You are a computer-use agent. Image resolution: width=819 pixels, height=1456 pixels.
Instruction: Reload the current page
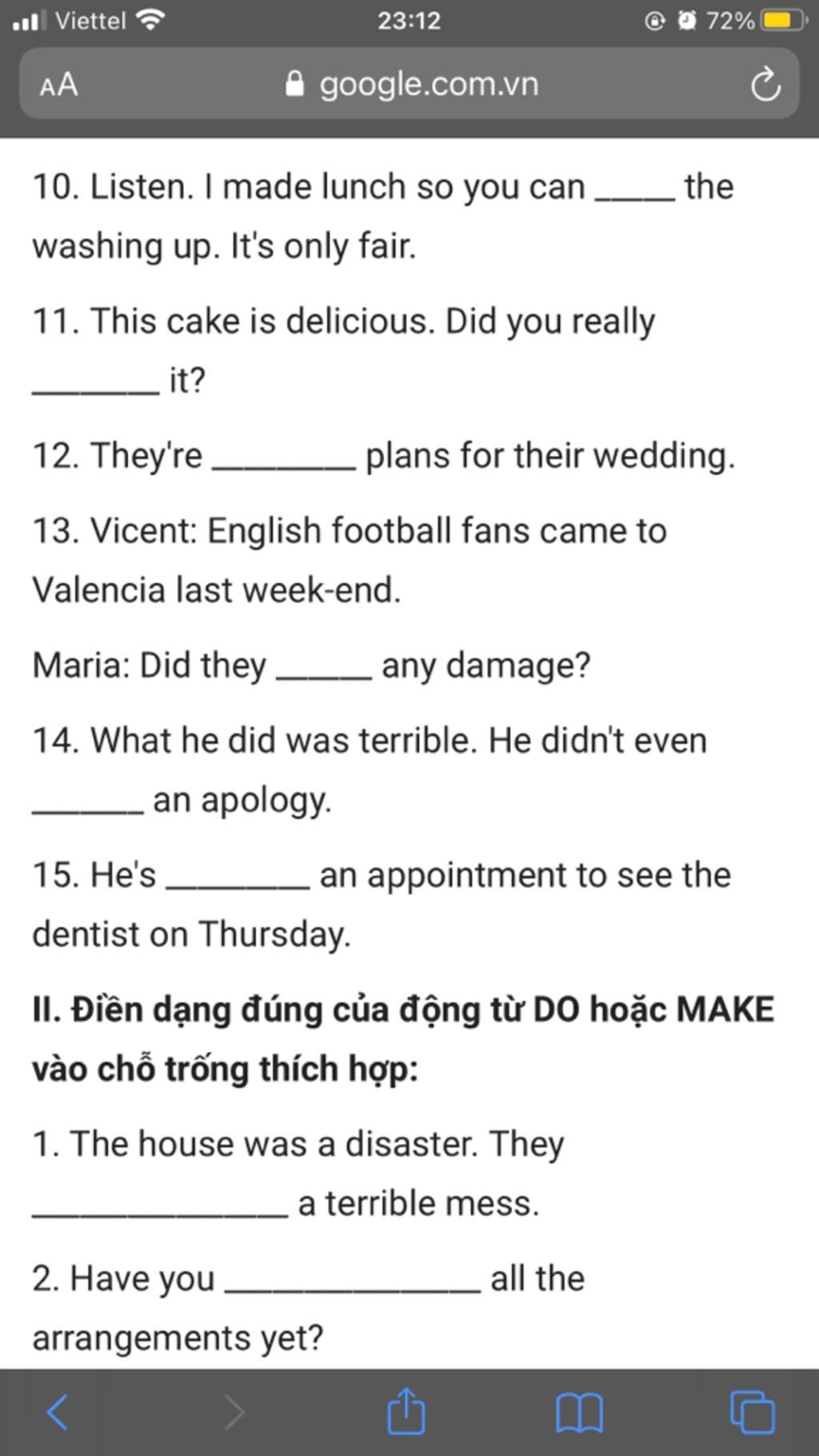pyautogui.click(x=765, y=86)
